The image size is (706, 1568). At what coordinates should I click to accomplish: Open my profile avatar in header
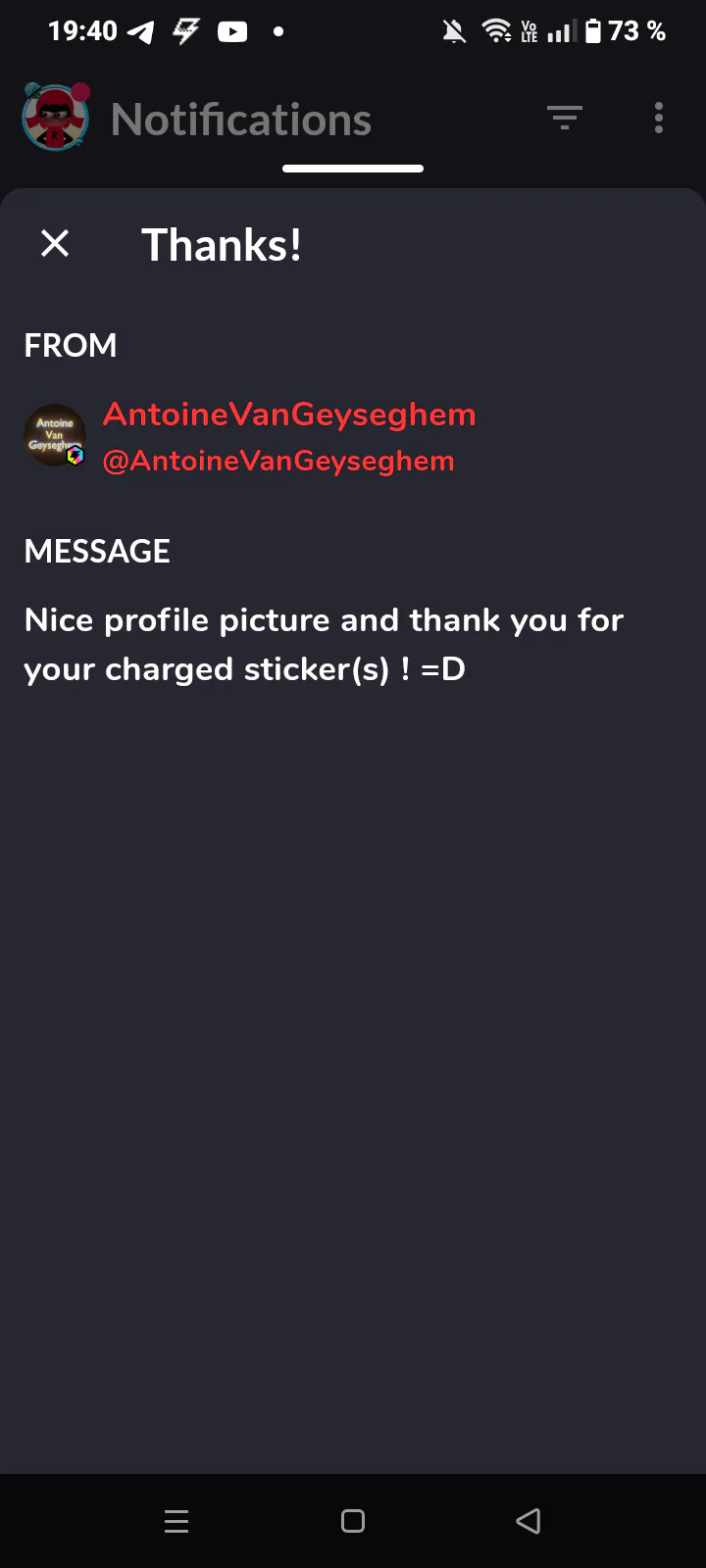[x=56, y=118]
